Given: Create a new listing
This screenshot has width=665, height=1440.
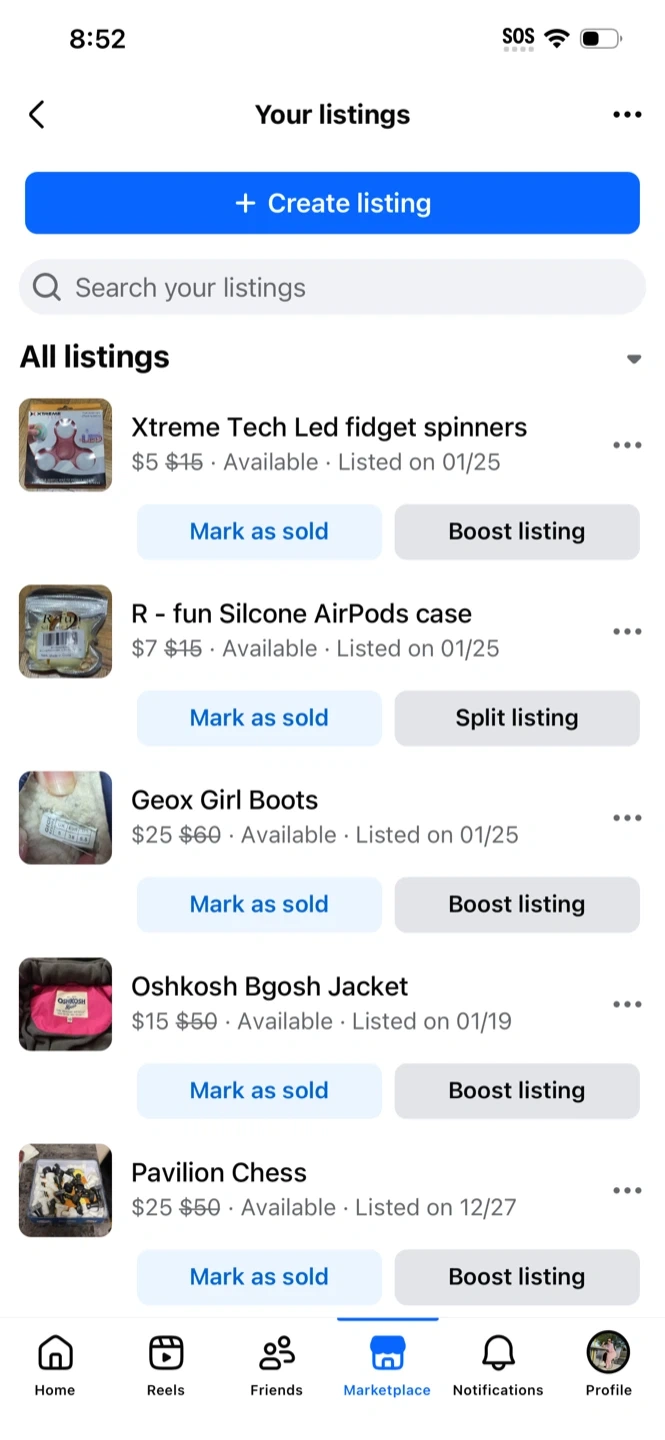Looking at the screenshot, I should point(332,203).
